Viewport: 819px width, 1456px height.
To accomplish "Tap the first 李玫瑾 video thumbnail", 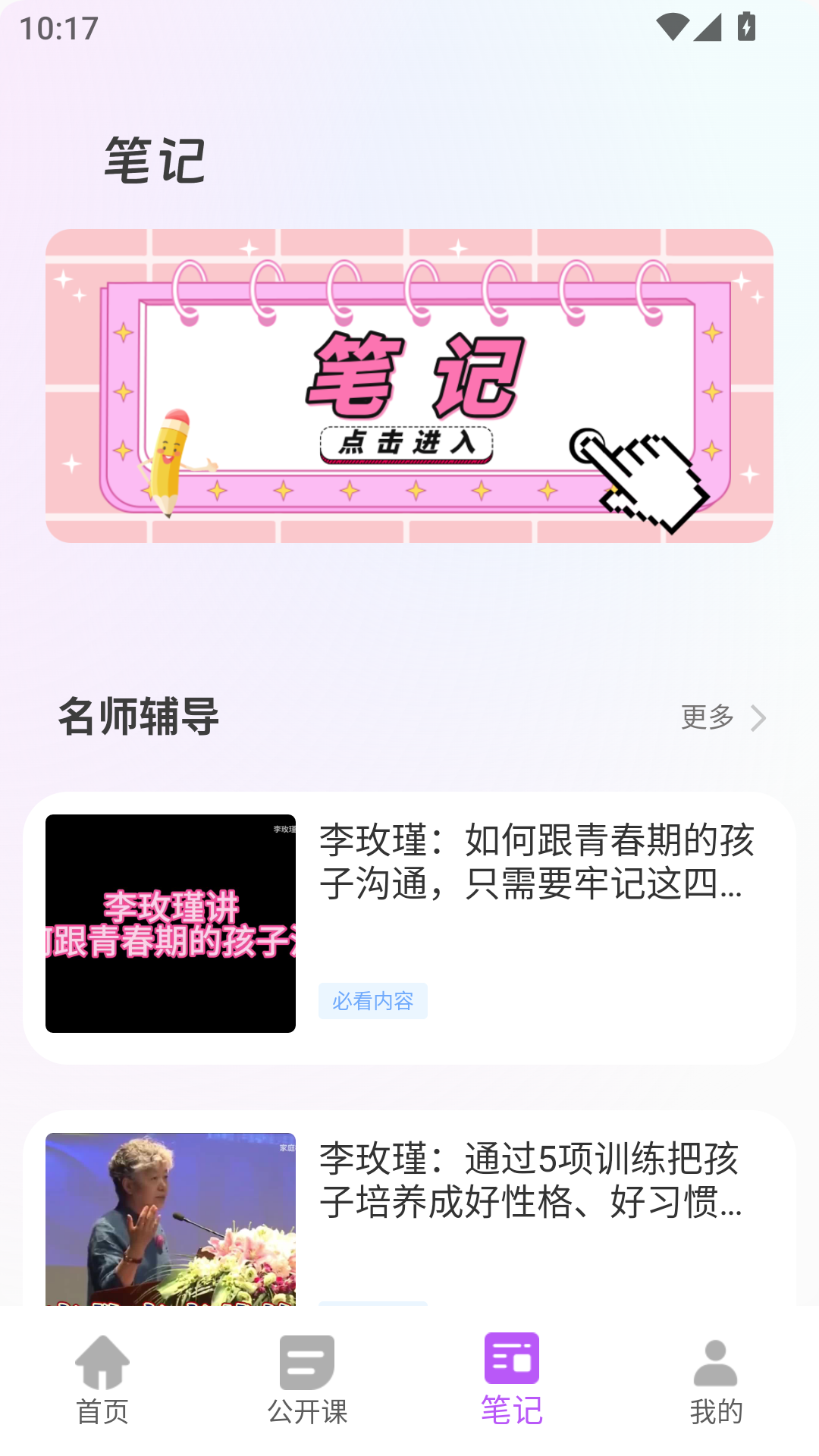I will 171,922.
